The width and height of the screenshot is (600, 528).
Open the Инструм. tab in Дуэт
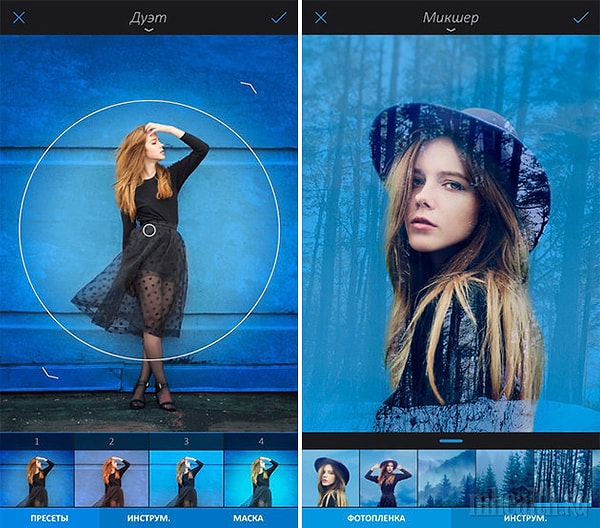pyautogui.click(x=148, y=518)
